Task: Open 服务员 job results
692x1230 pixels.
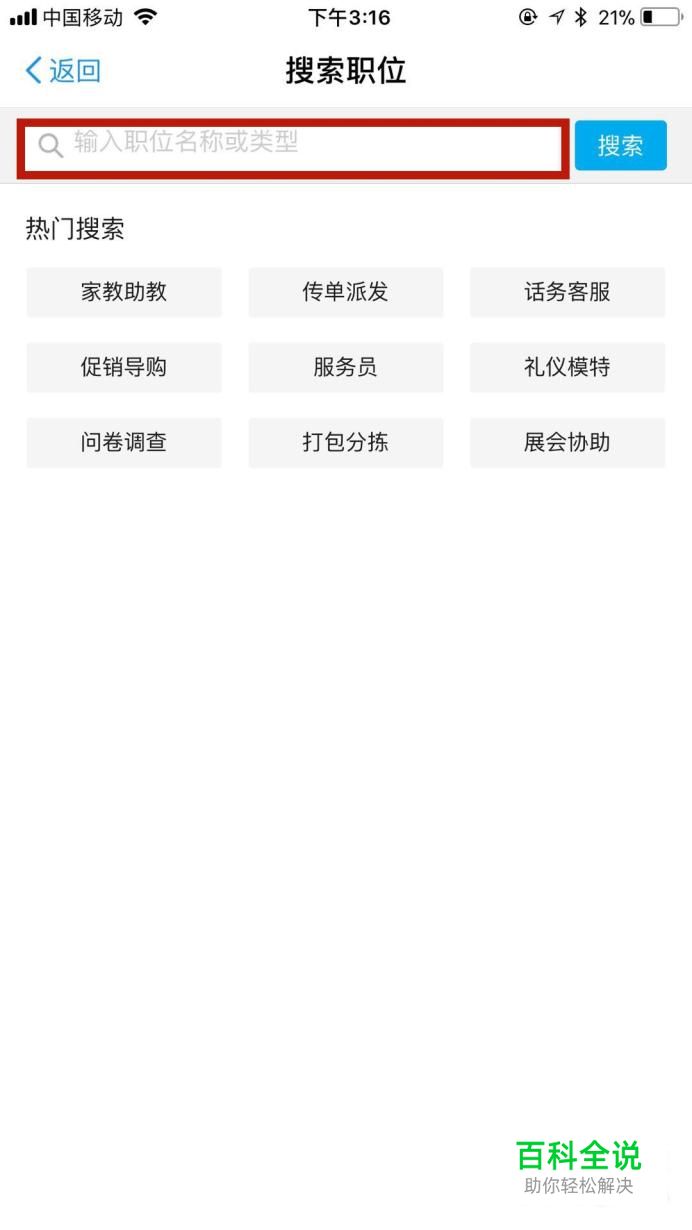Action: pos(345,367)
